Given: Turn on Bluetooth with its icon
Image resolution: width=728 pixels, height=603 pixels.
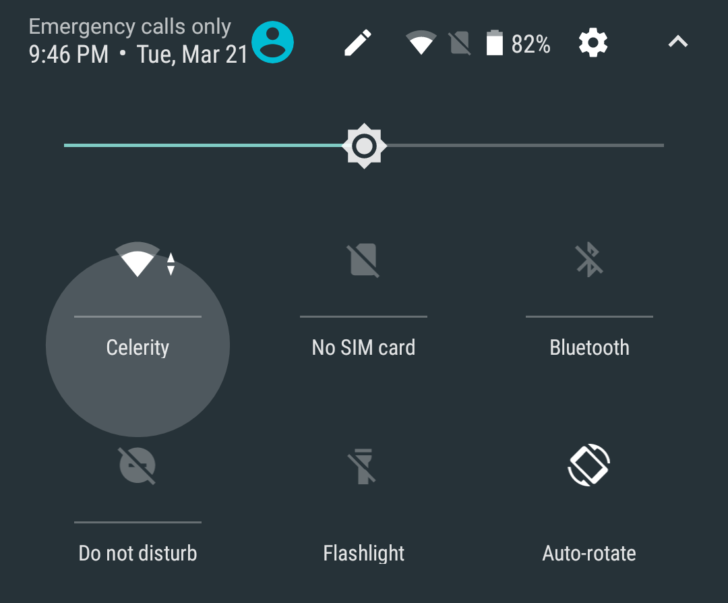Looking at the screenshot, I should click(x=589, y=261).
